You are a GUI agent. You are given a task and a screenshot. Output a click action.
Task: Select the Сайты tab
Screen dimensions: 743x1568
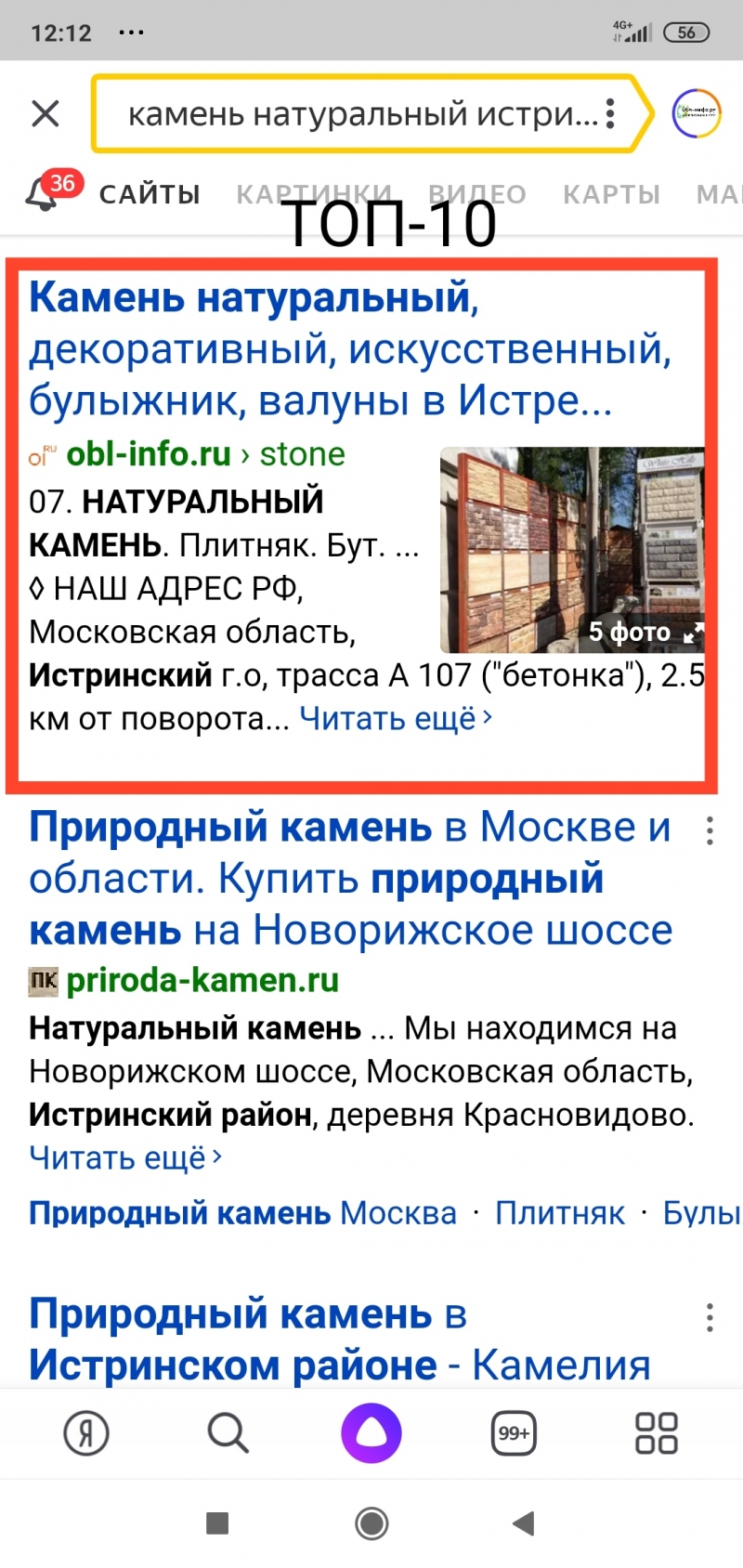(150, 194)
